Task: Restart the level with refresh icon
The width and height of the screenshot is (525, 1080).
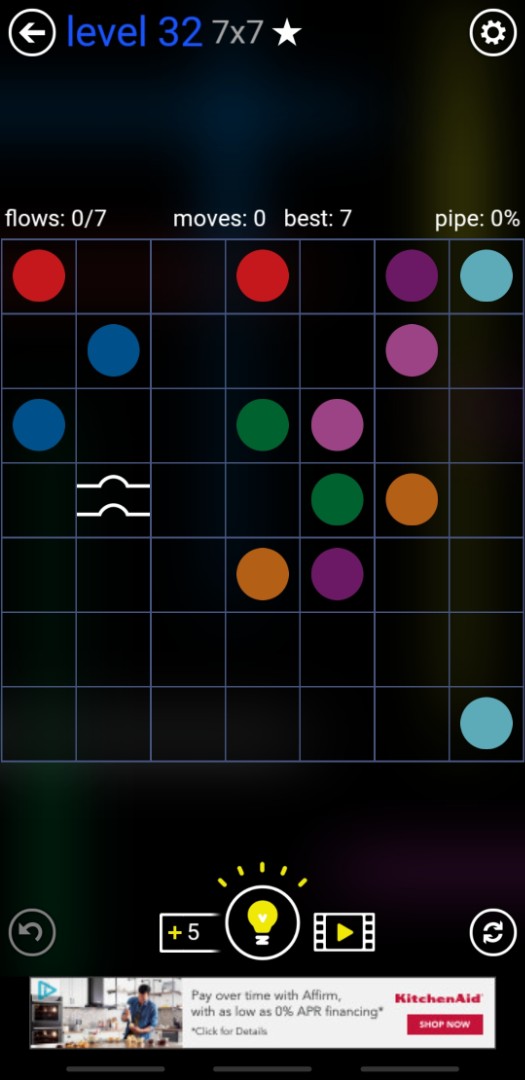Action: click(x=493, y=932)
